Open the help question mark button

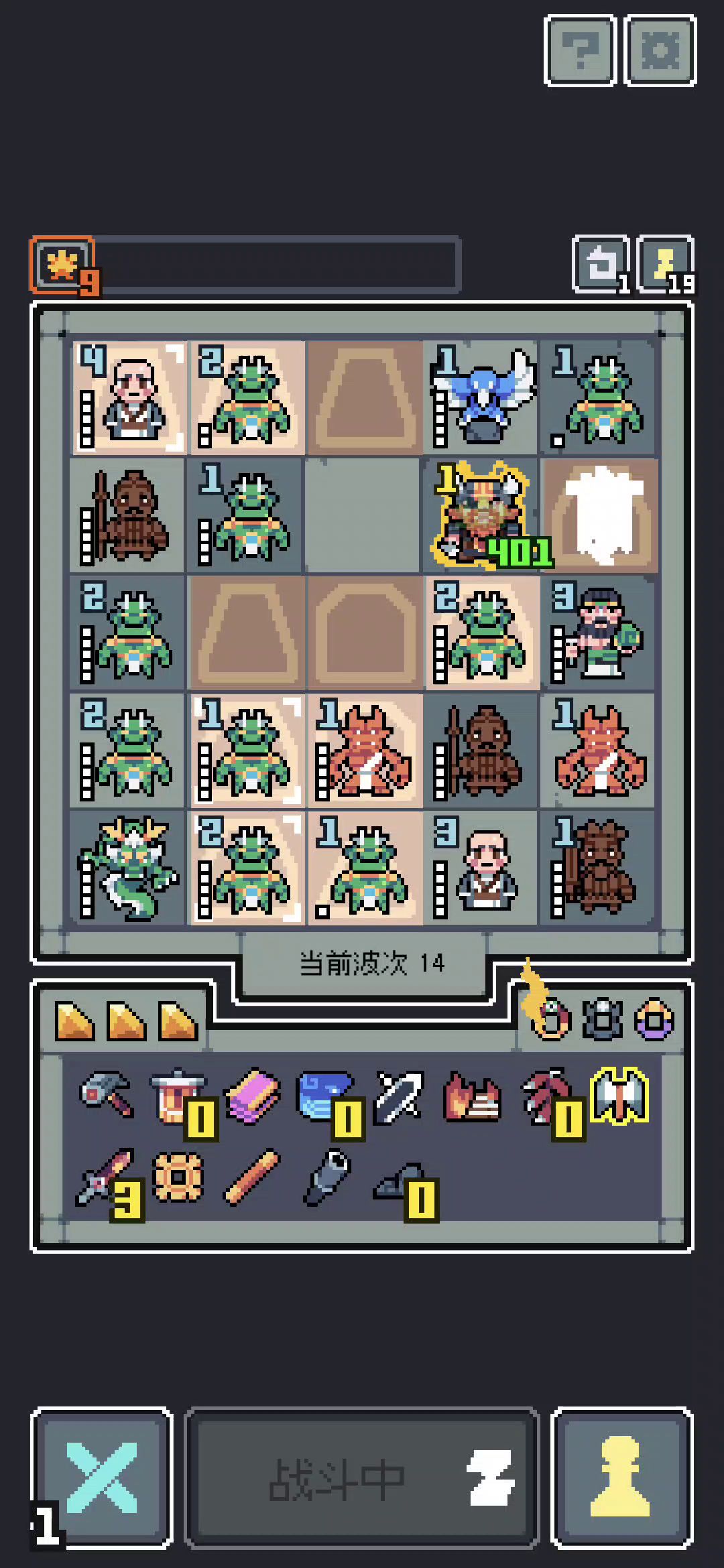580,51
